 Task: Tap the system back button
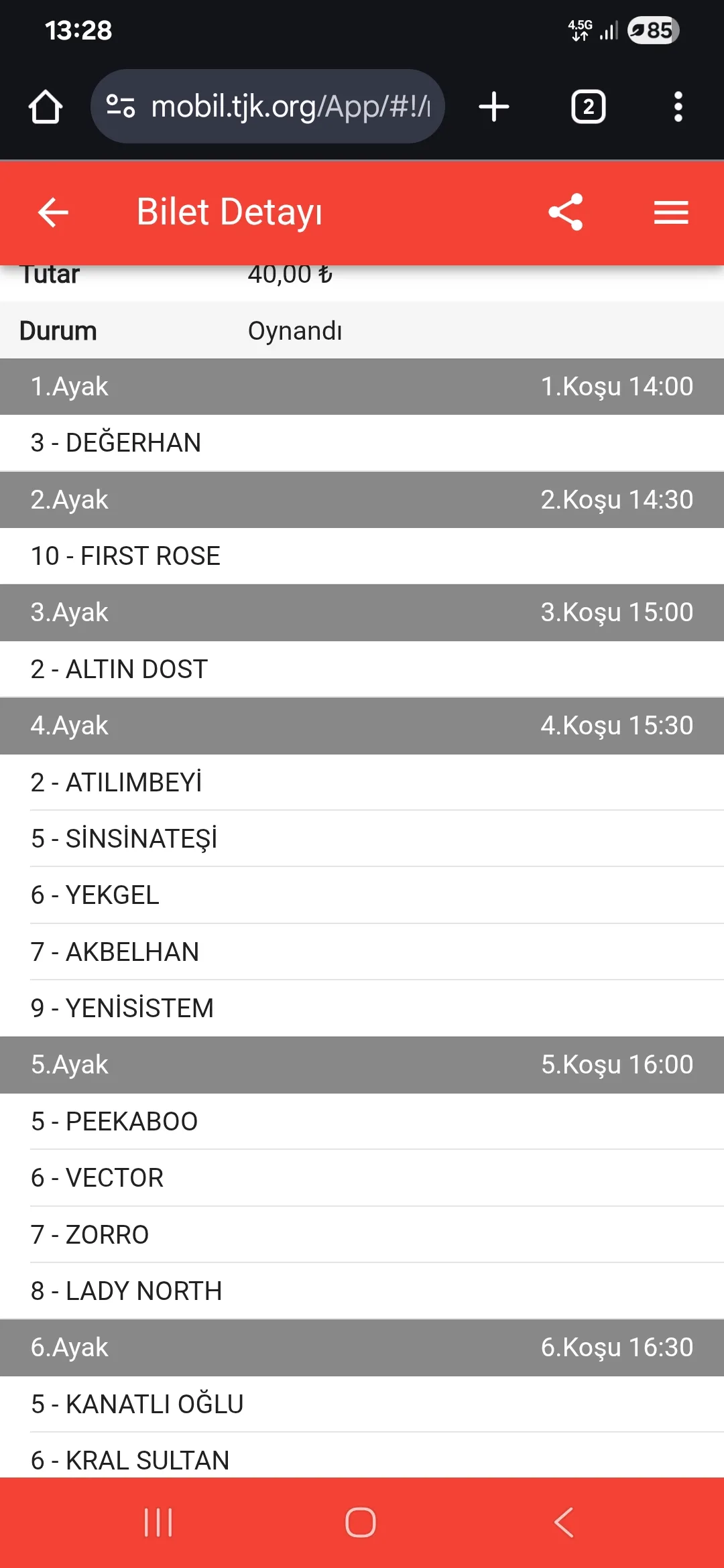[x=564, y=1522]
